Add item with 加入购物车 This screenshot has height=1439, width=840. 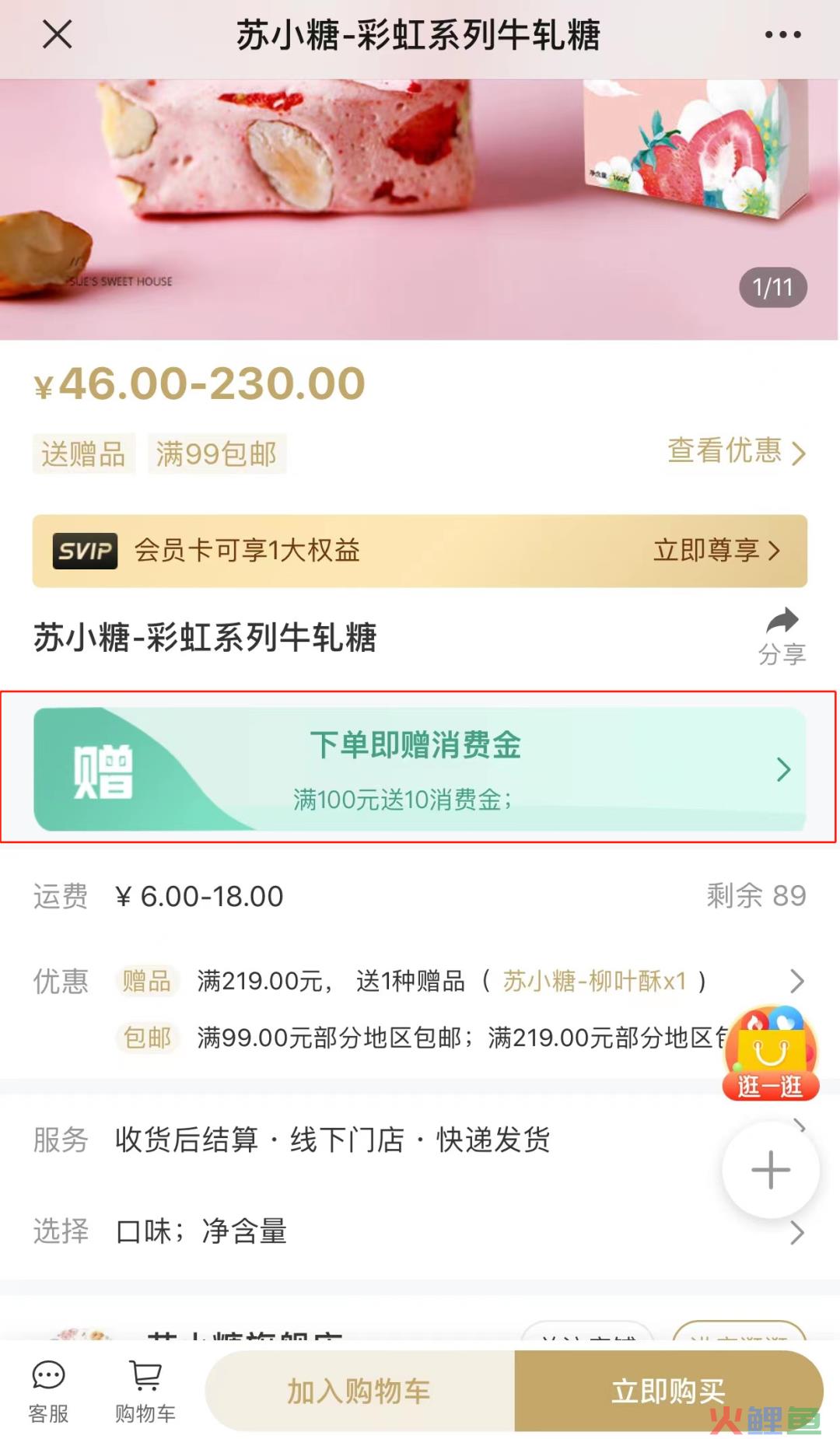[359, 1392]
